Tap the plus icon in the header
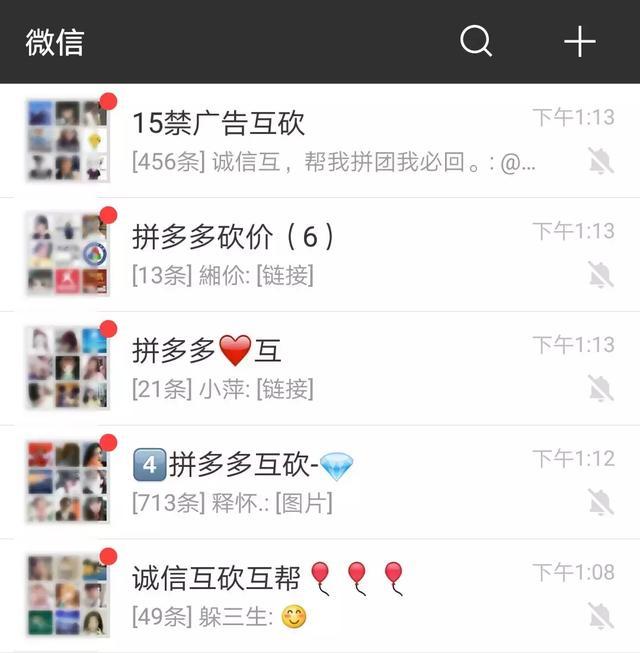The height and width of the screenshot is (653, 640). tap(579, 41)
